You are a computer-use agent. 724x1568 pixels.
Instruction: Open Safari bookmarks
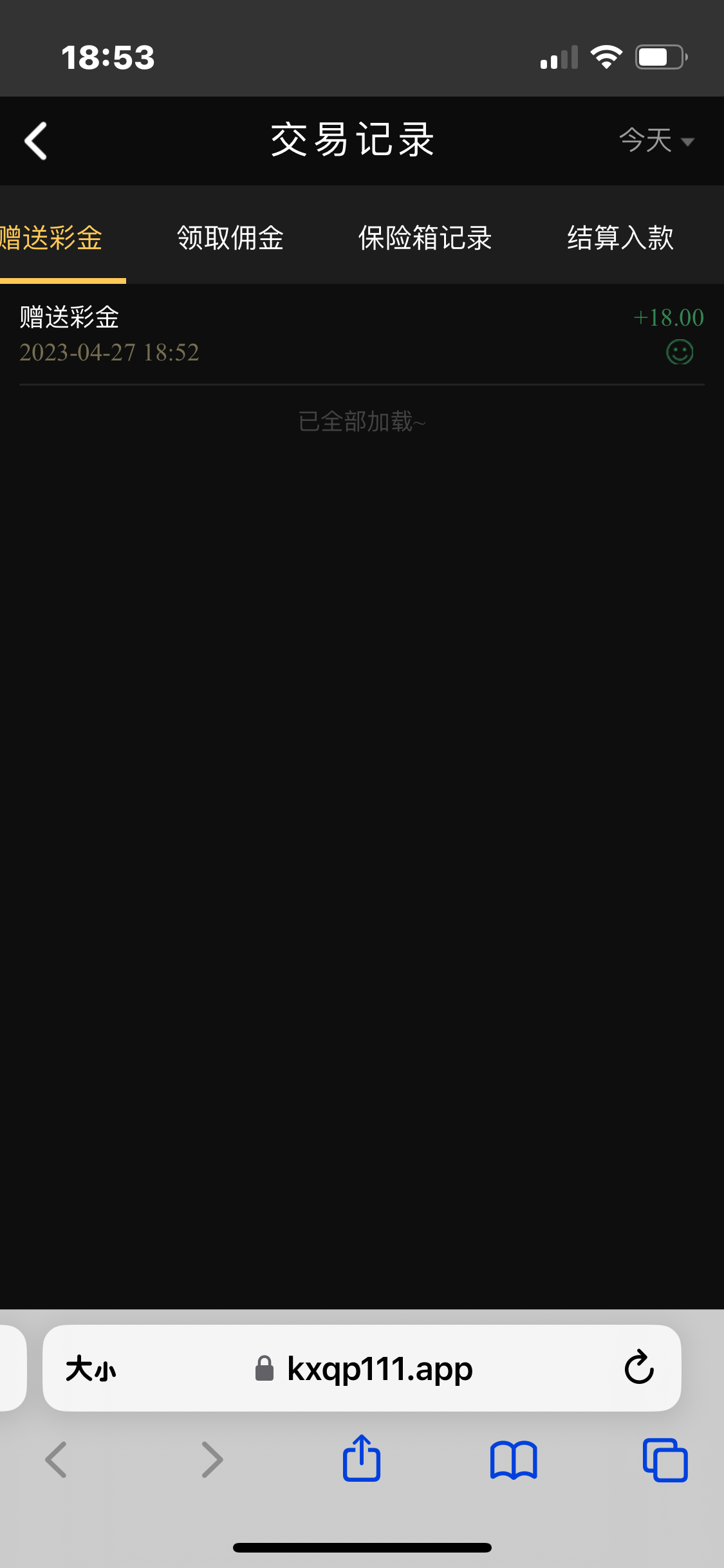(x=513, y=1460)
